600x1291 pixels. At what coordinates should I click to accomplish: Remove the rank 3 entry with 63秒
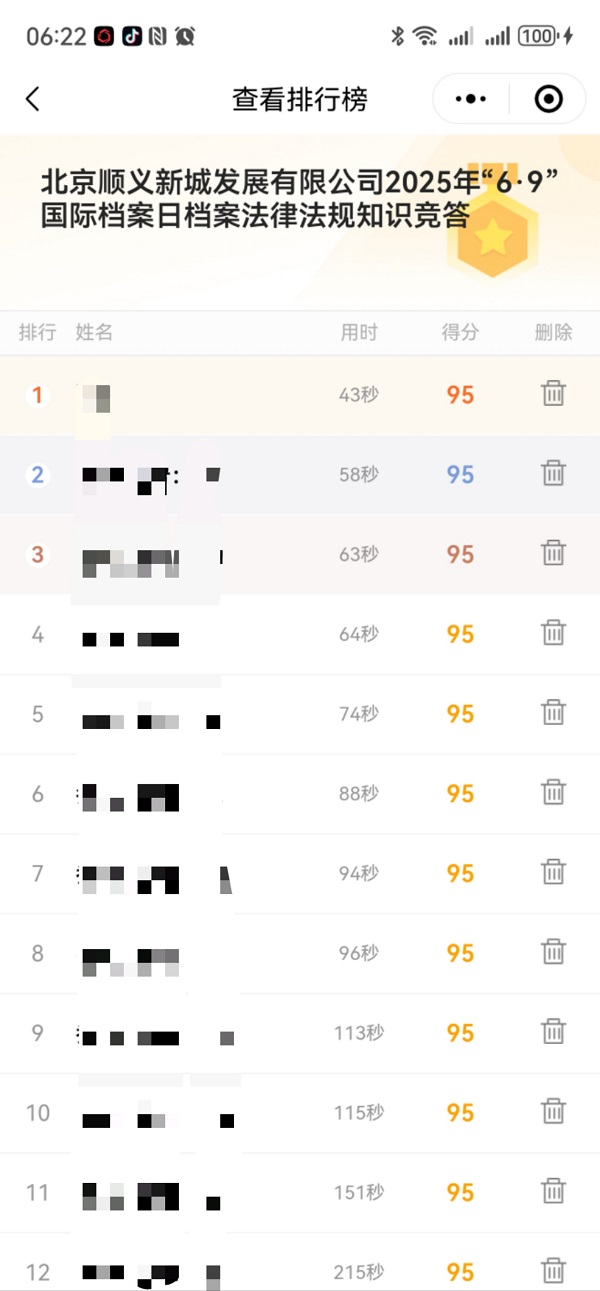click(x=553, y=552)
